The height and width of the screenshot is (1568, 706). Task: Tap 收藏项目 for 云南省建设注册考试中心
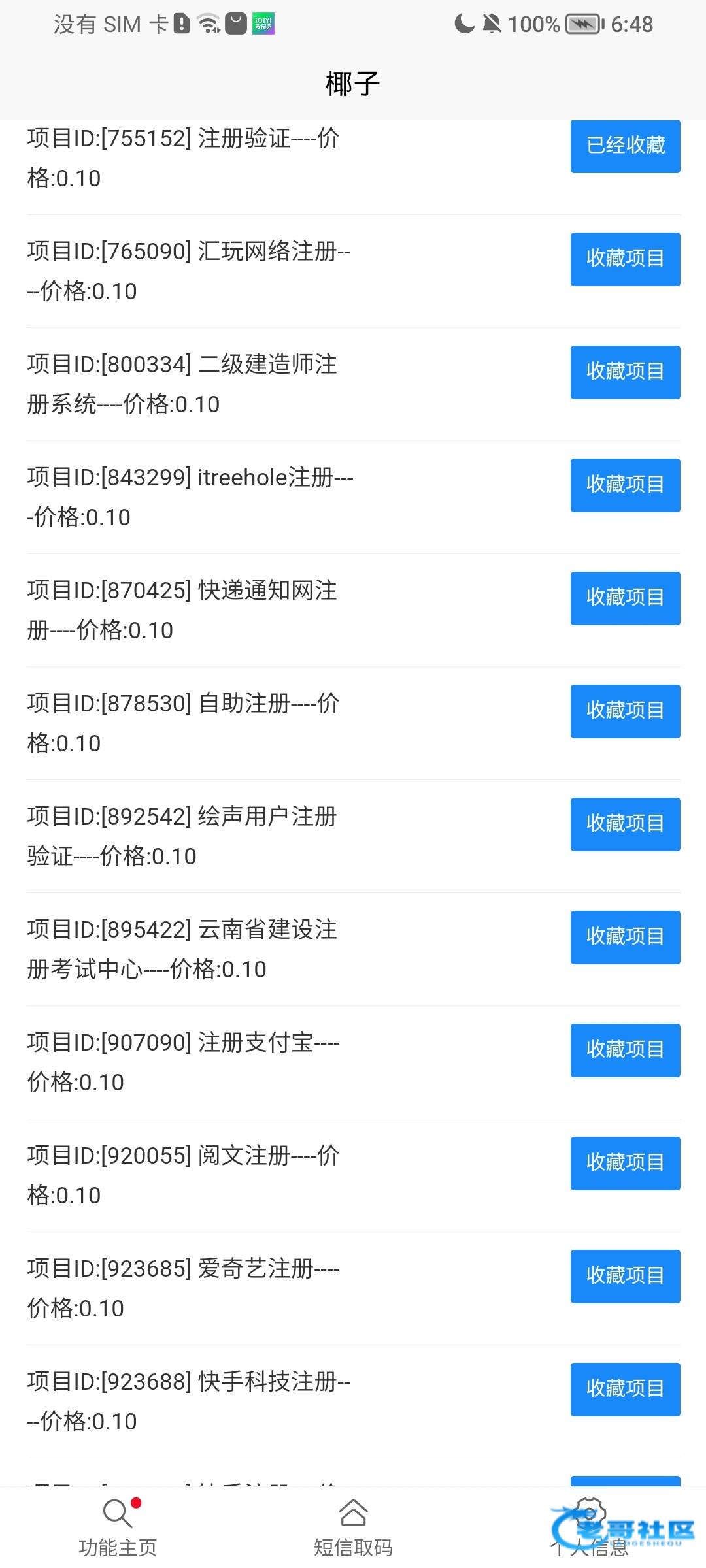pos(625,937)
